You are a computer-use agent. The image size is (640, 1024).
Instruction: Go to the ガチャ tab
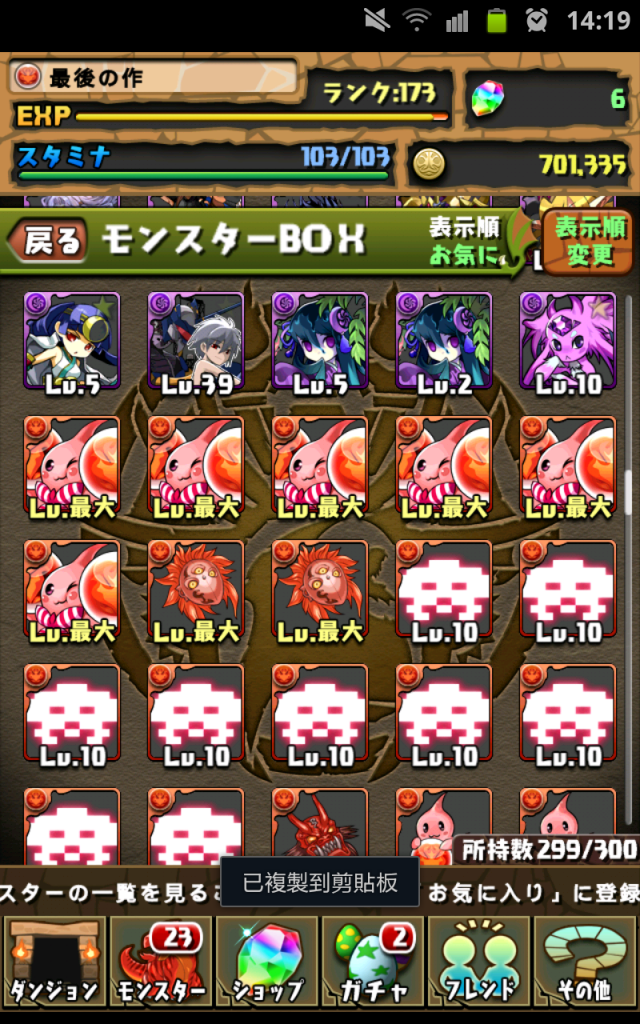coord(374,963)
